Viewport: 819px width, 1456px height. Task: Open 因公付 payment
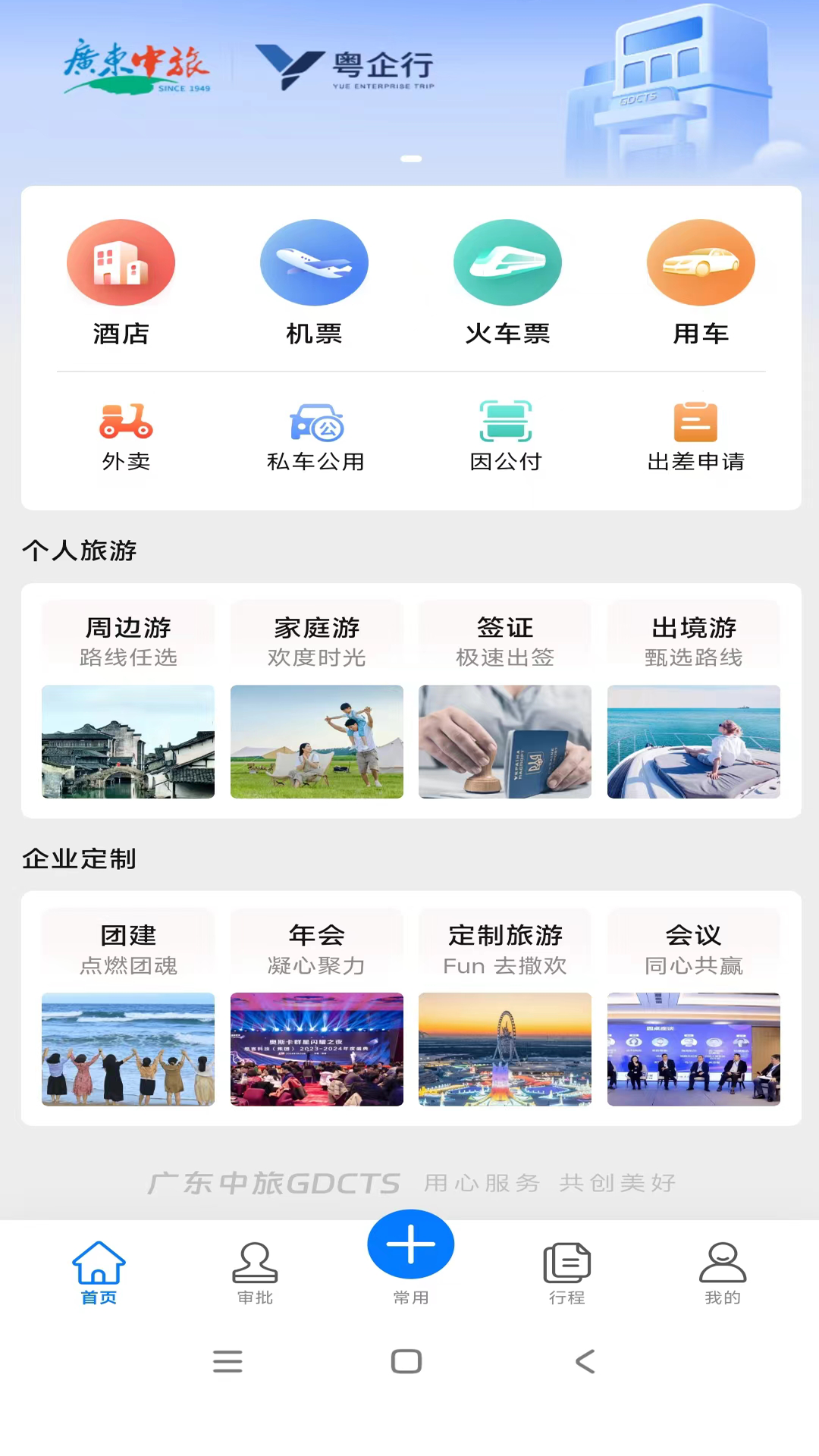coord(506,437)
